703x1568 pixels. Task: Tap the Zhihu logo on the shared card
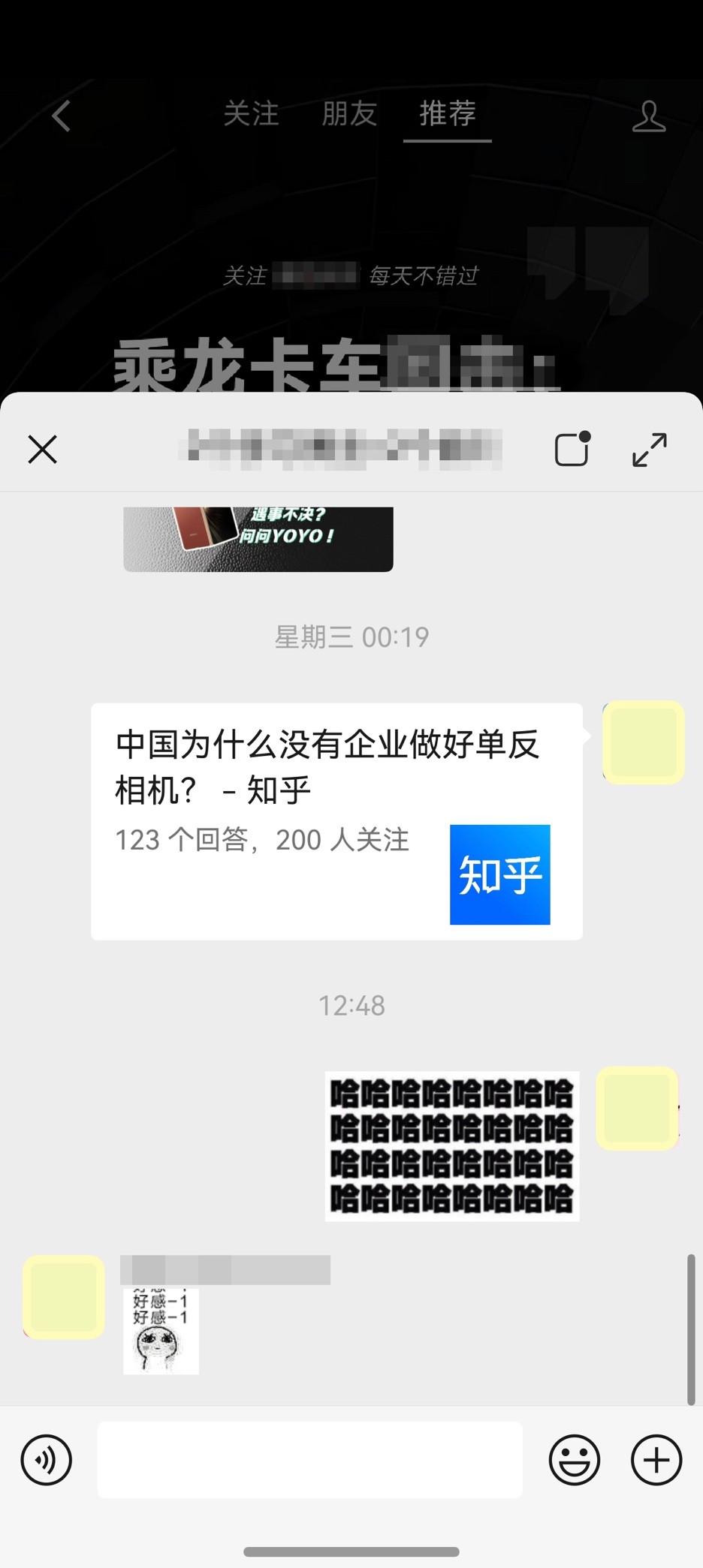[x=499, y=874]
